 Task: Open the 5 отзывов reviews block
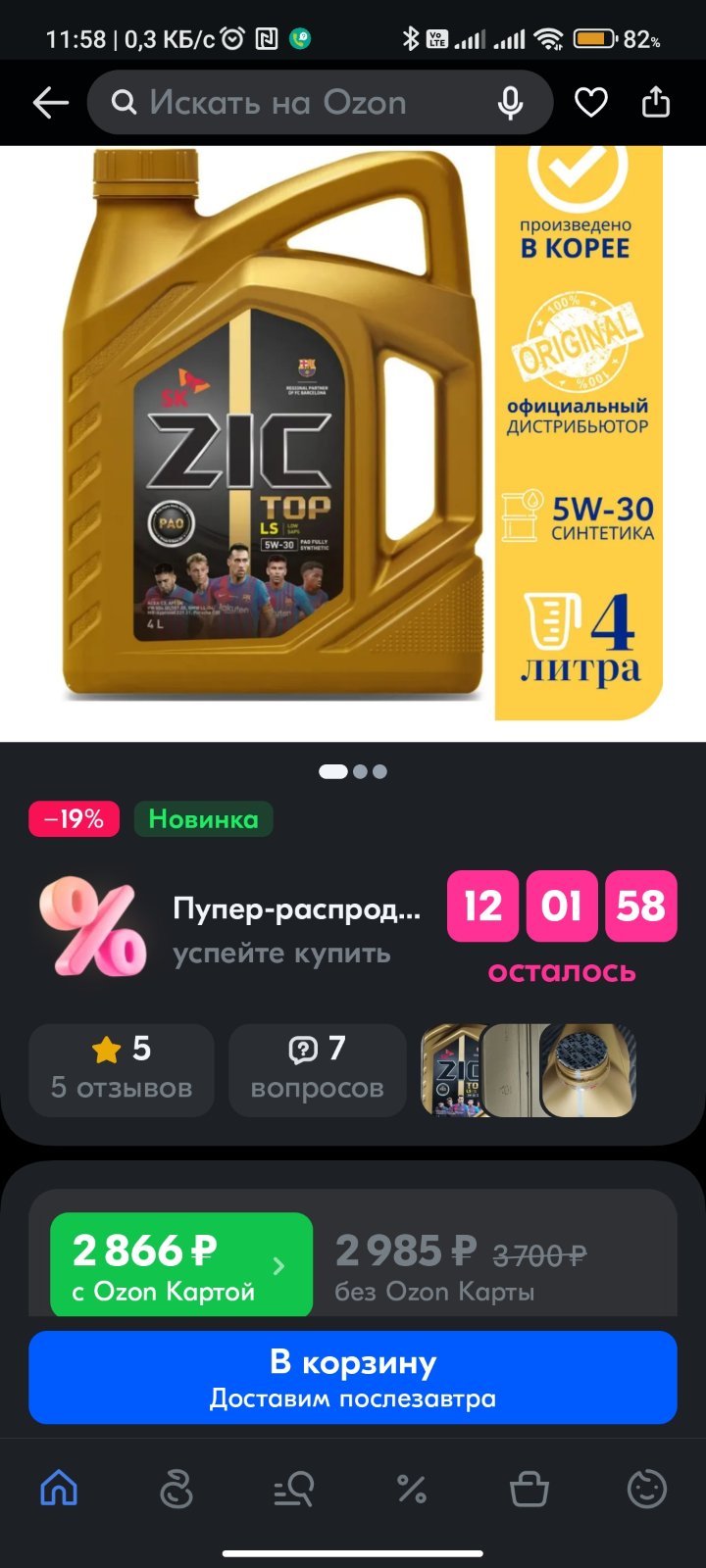point(122,1070)
